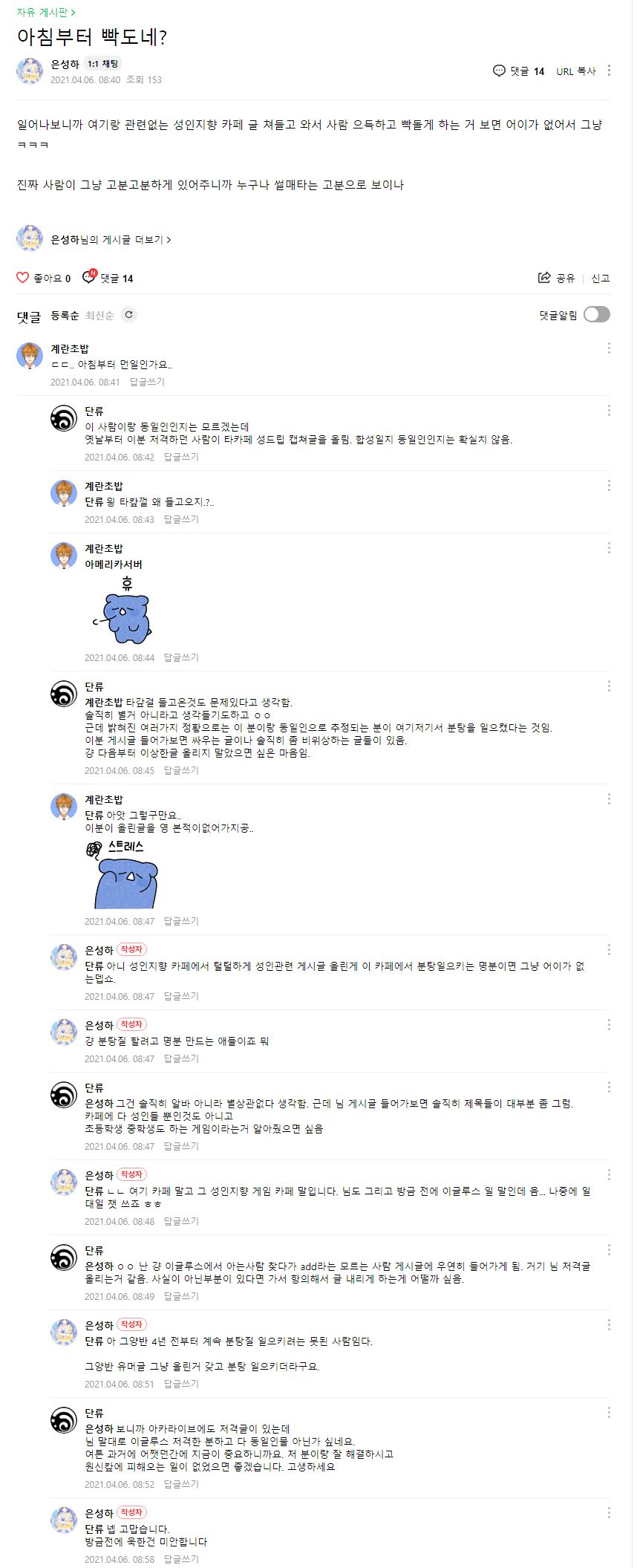Sort comments by 최신순

pos(99,316)
